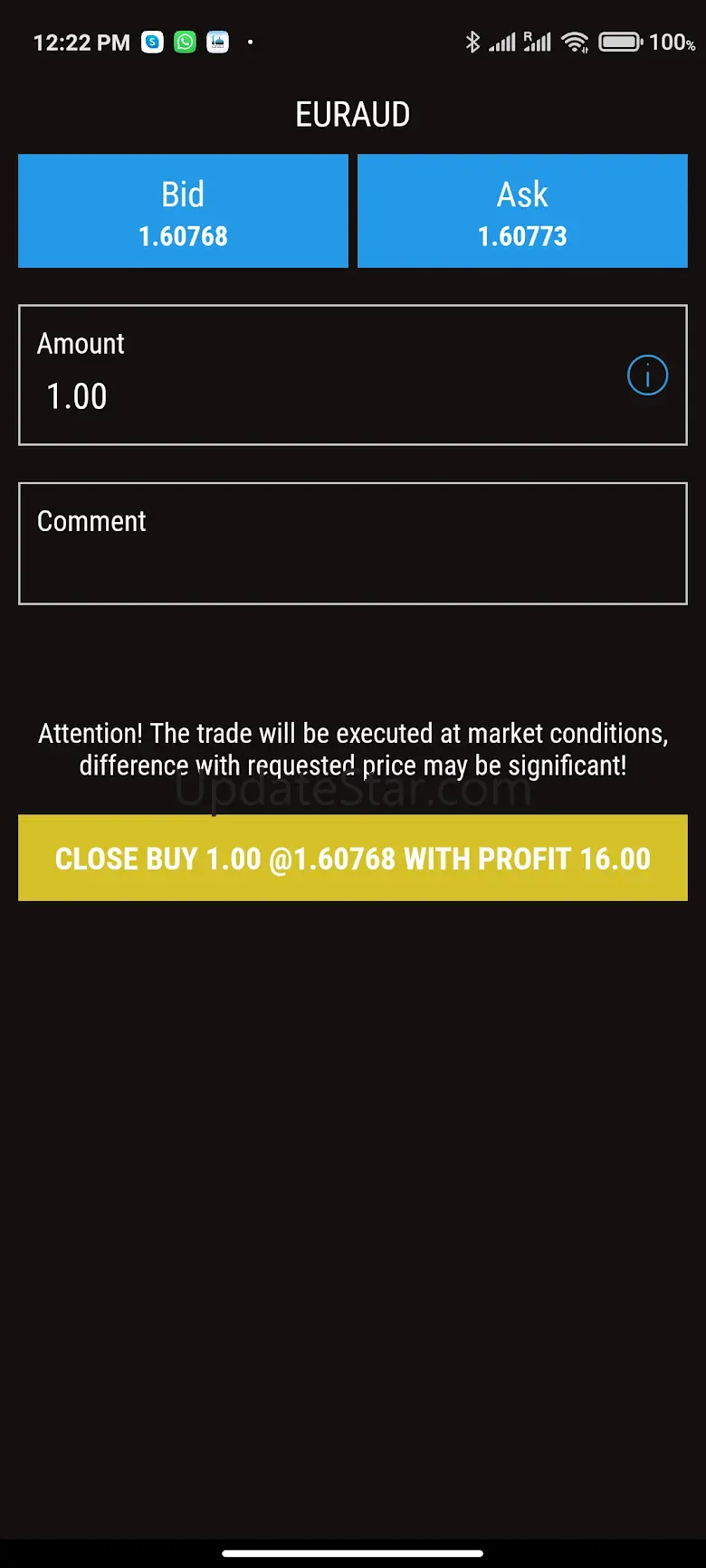Focus the Comment text field
The image size is (706, 1568).
click(x=352, y=544)
